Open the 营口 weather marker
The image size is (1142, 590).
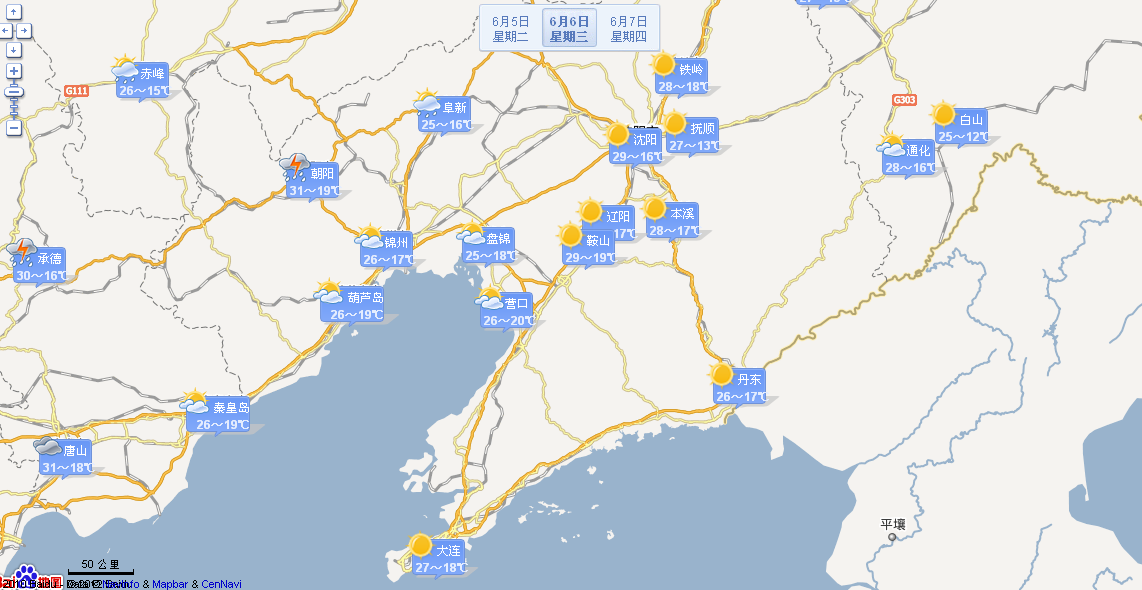coord(509,311)
